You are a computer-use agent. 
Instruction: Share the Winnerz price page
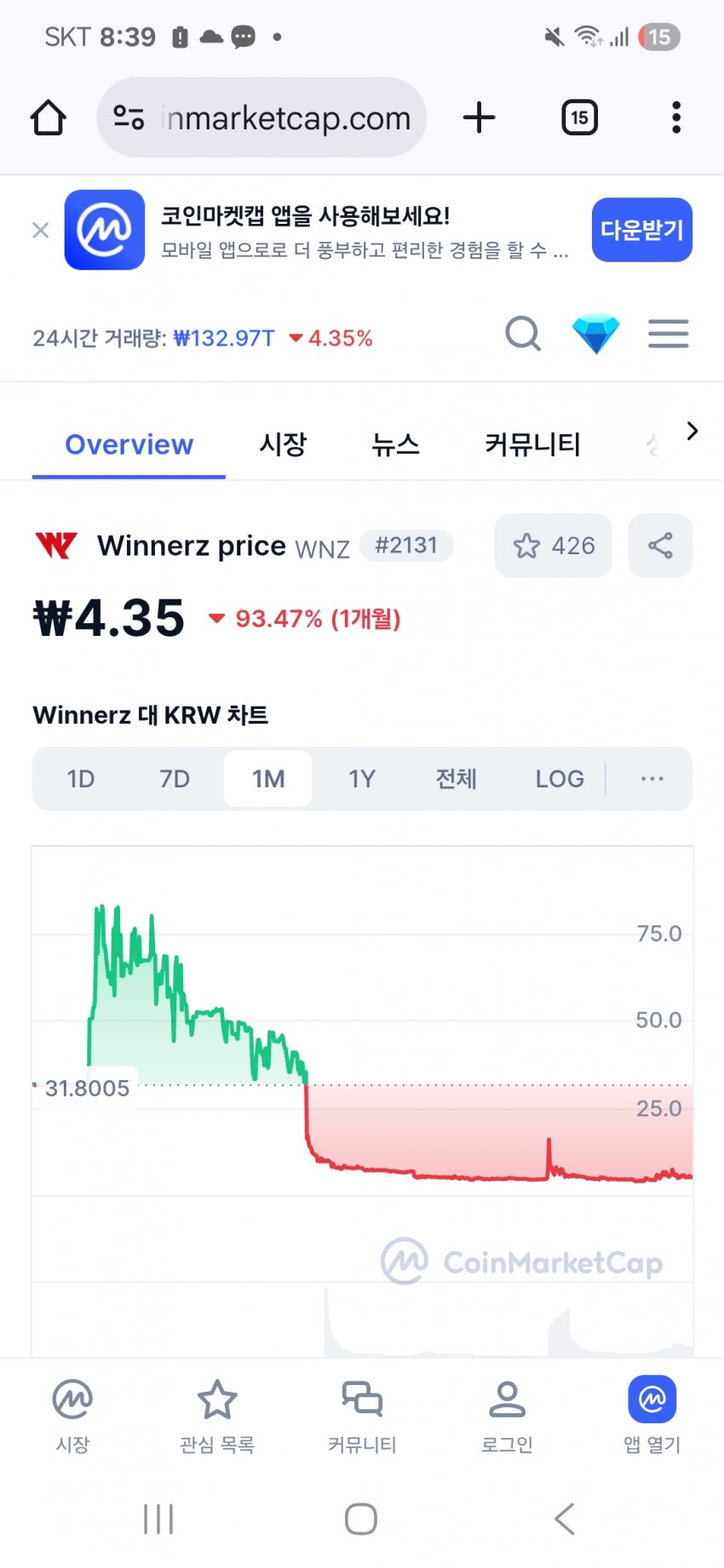click(x=660, y=546)
